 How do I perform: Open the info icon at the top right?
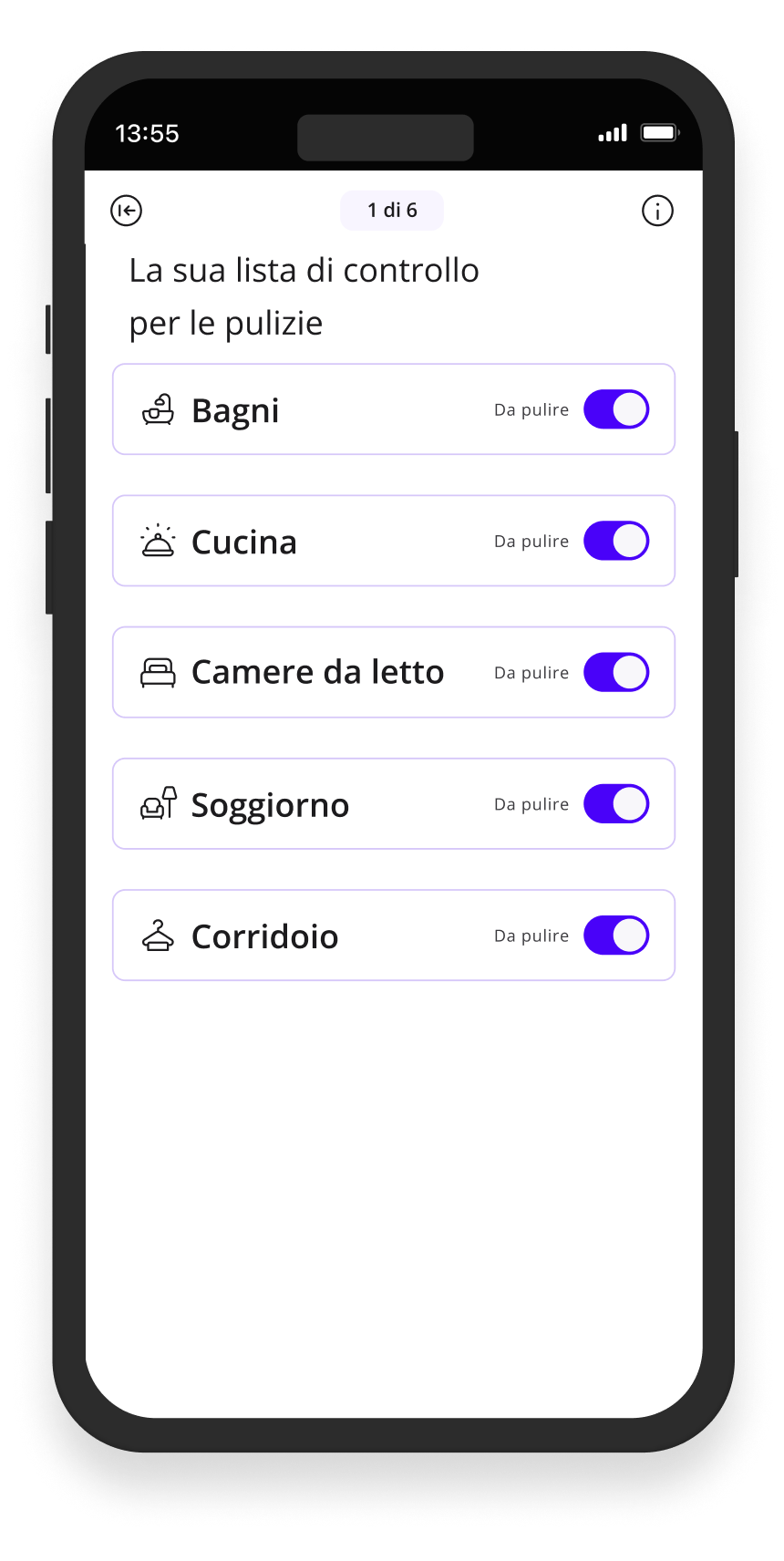tap(657, 211)
